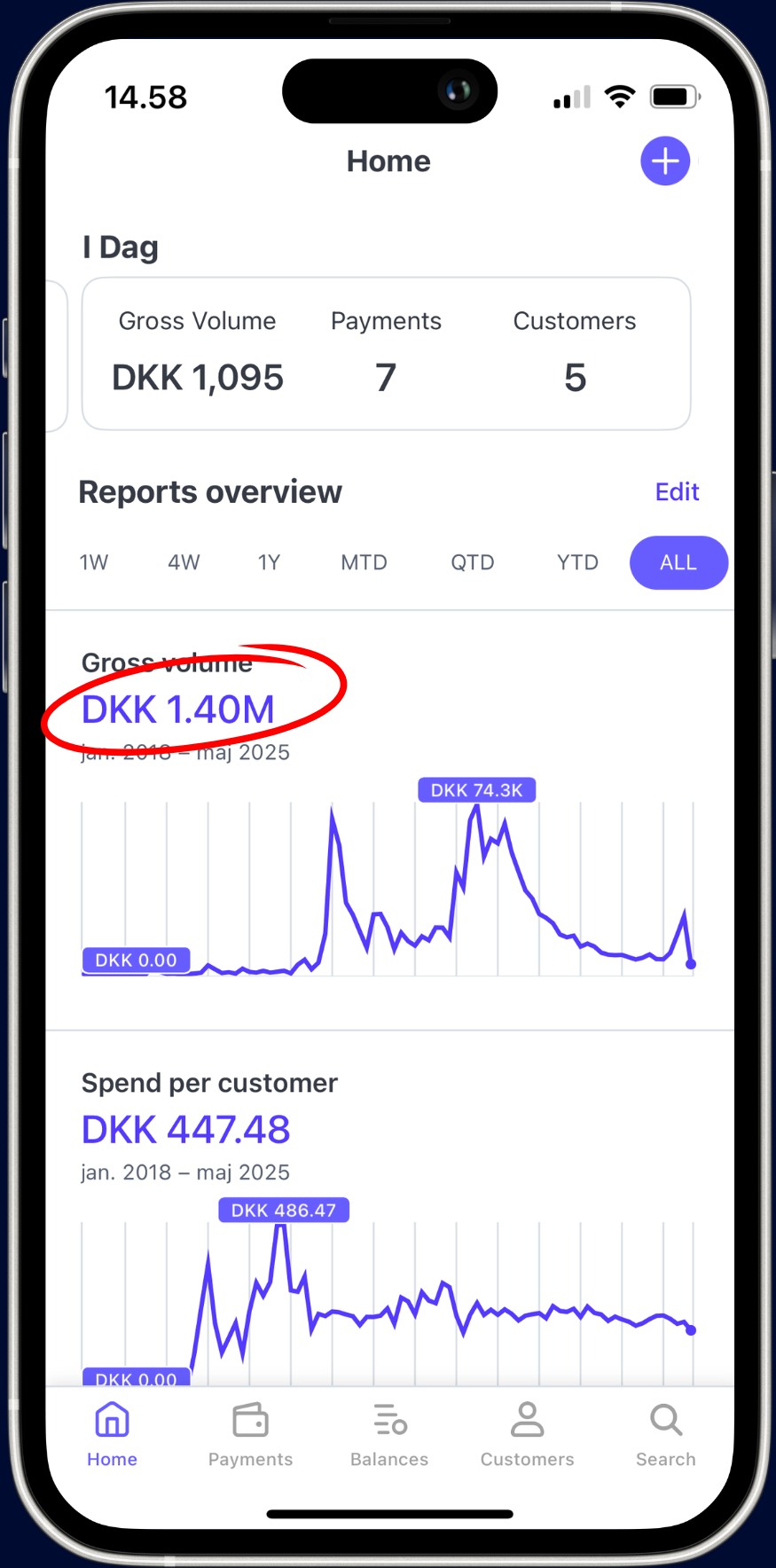This screenshot has height=1568, width=776.
Task: Go to the Home tab
Action: coord(112,1434)
